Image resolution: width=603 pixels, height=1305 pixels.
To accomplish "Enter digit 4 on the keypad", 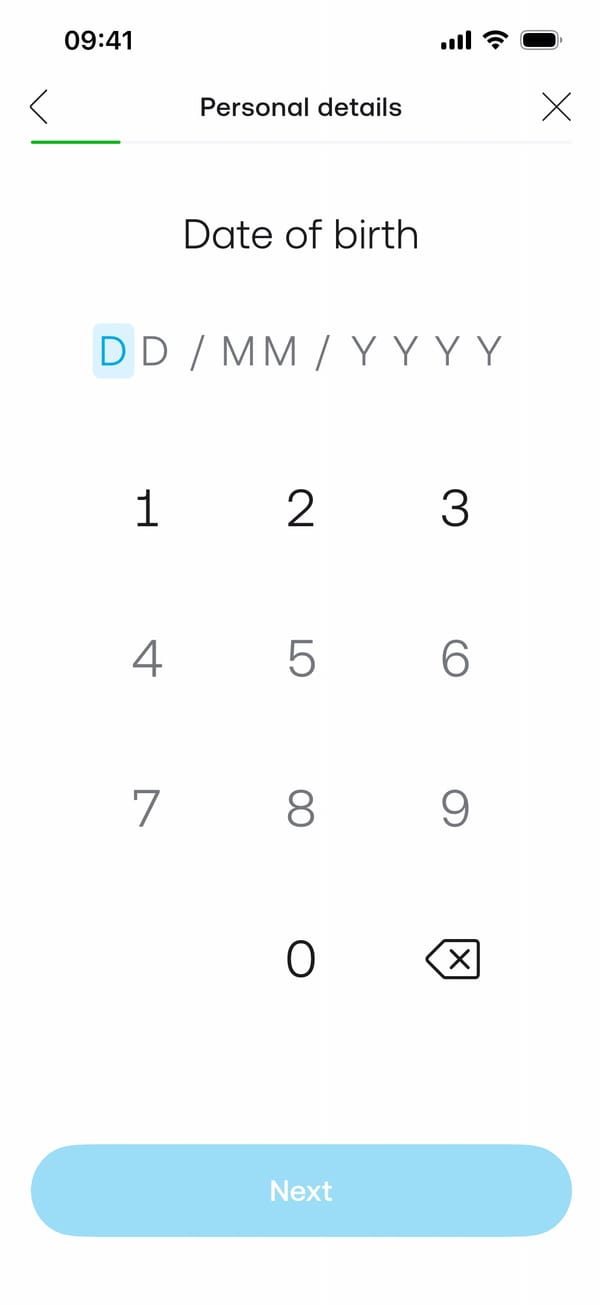I will 147,659.
